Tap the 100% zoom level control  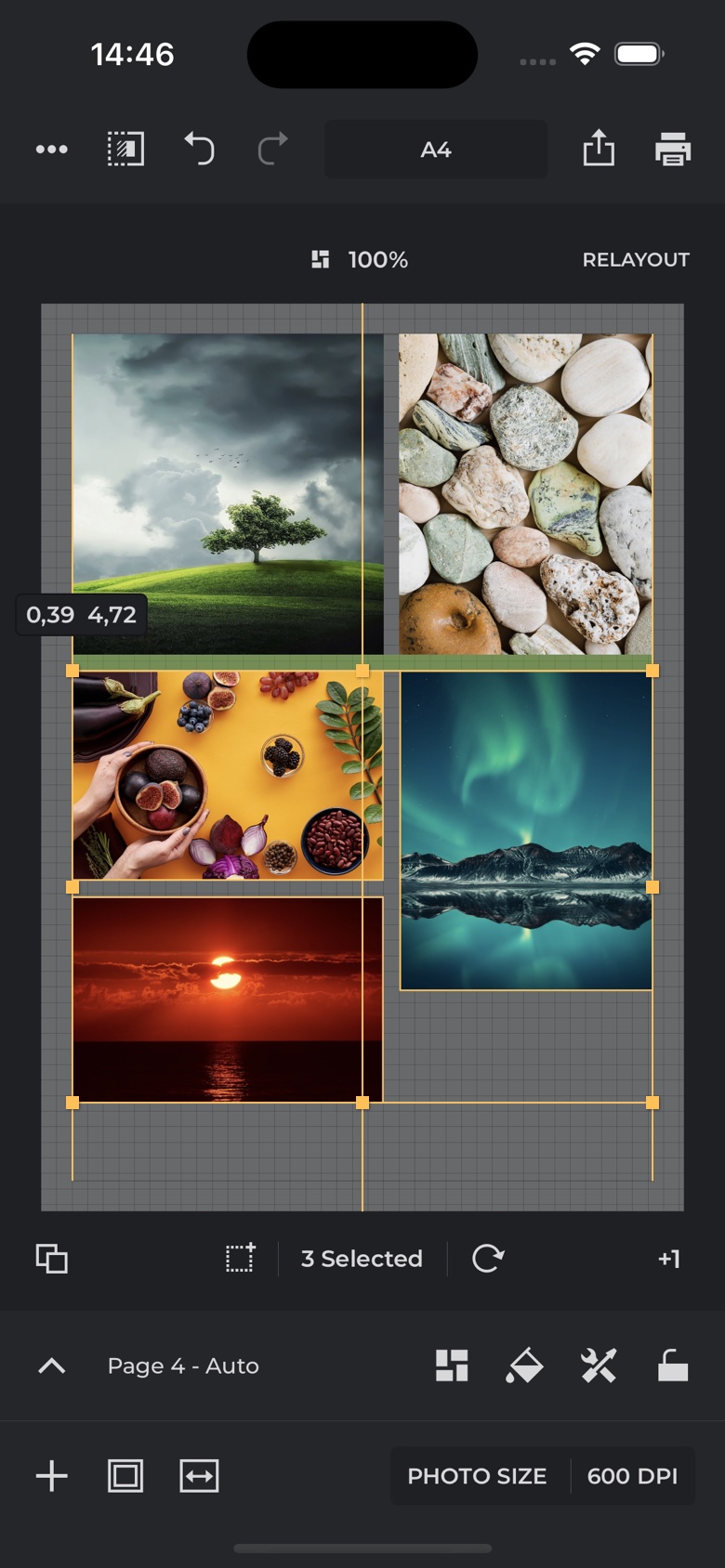click(361, 260)
